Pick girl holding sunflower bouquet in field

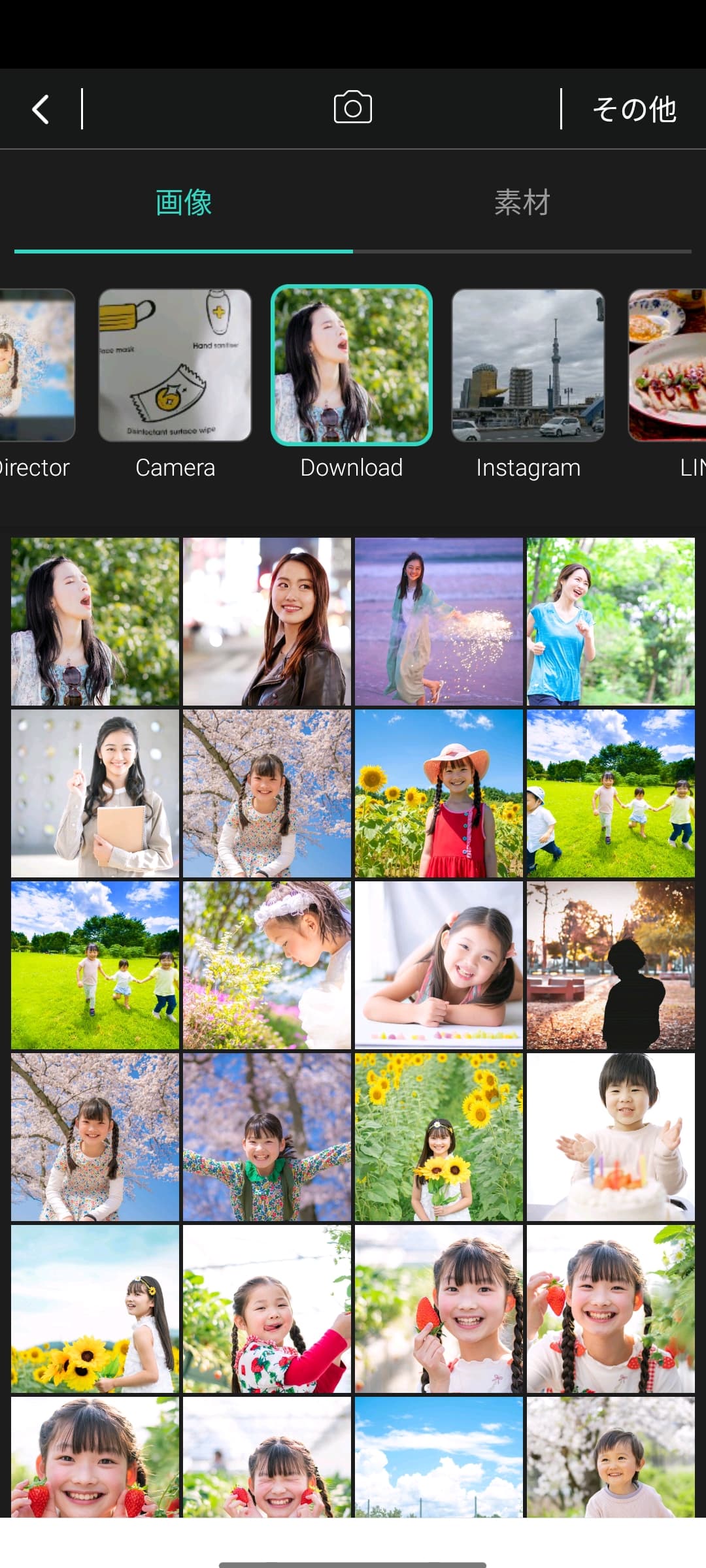(439, 1137)
